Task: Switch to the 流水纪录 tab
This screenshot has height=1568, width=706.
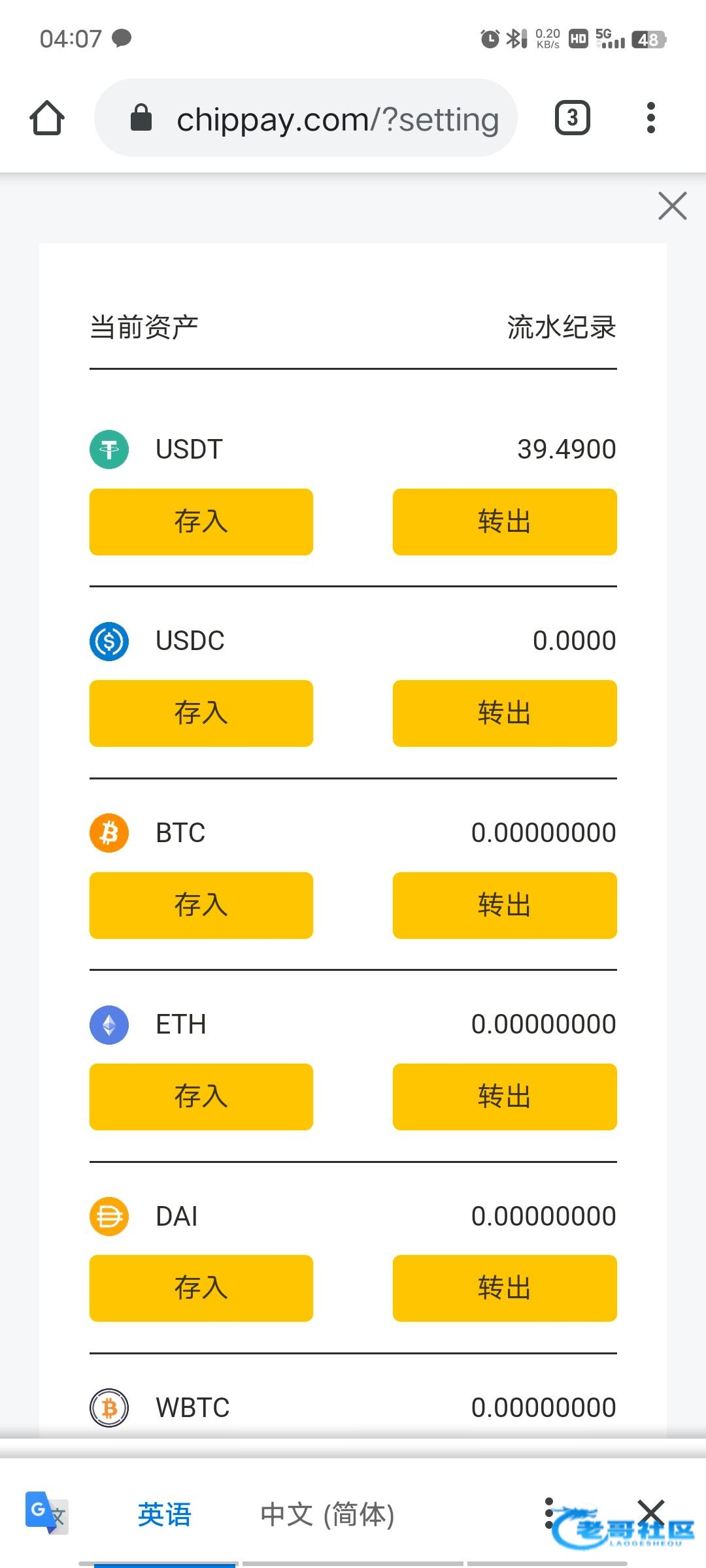Action: 561,327
